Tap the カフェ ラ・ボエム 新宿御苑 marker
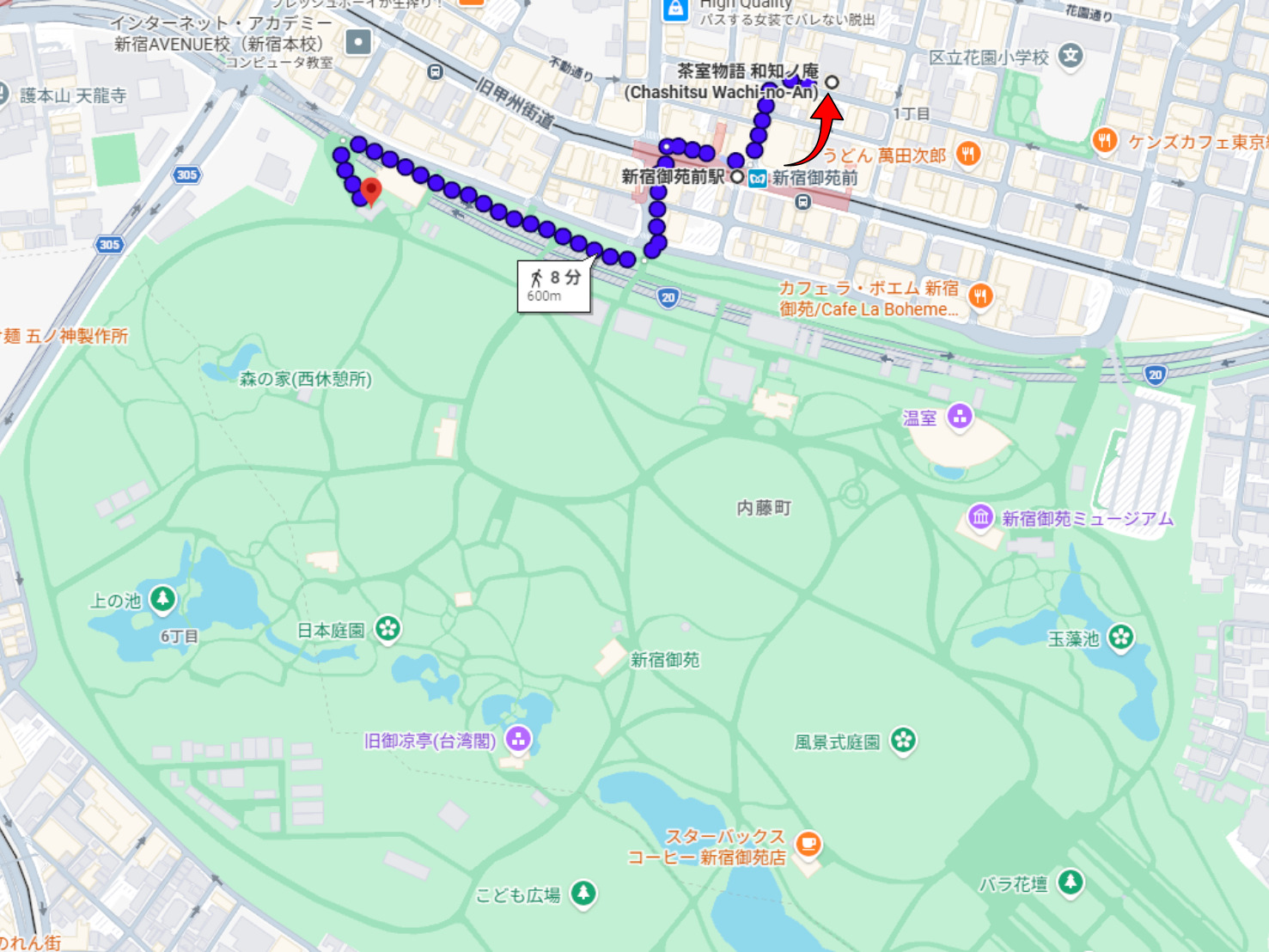This screenshot has height=952, width=1269. [x=980, y=296]
